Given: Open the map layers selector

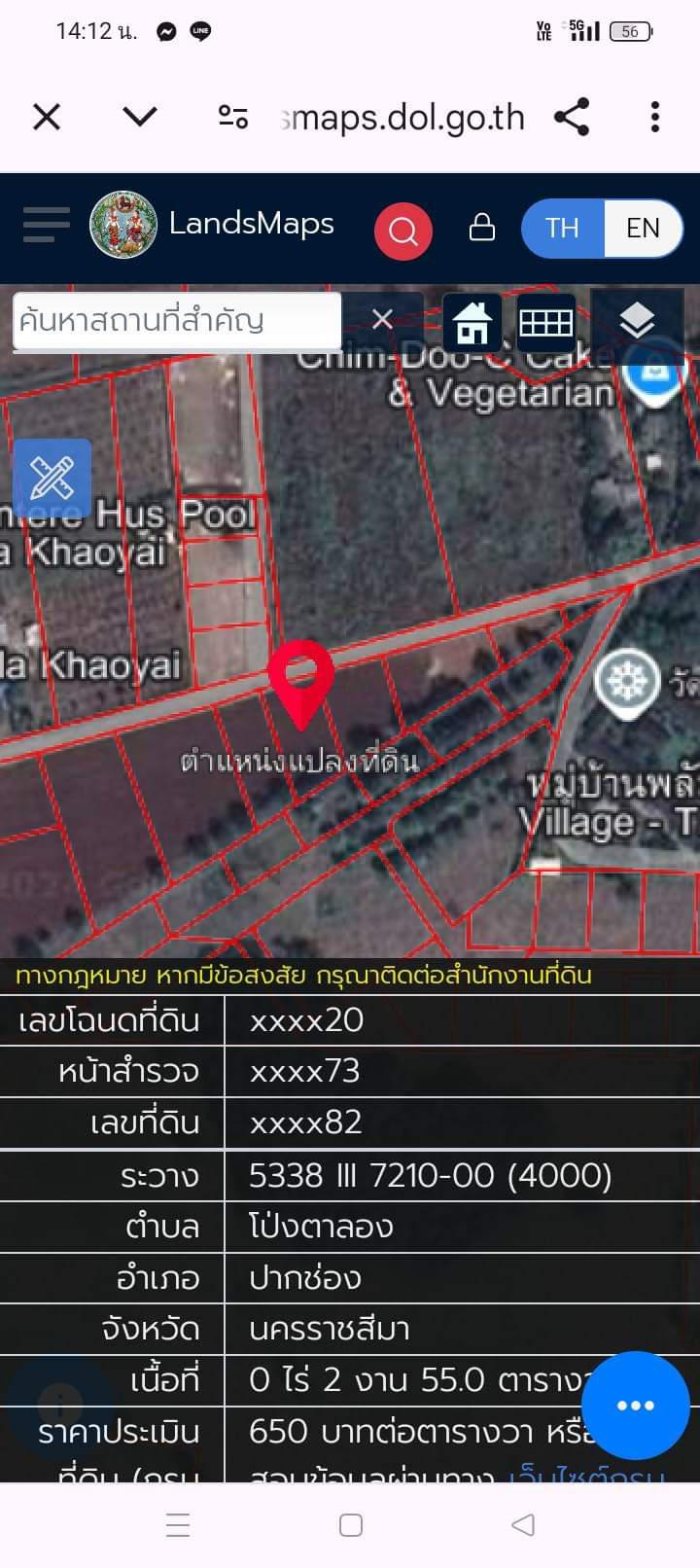Looking at the screenshot, I should 637,320.
